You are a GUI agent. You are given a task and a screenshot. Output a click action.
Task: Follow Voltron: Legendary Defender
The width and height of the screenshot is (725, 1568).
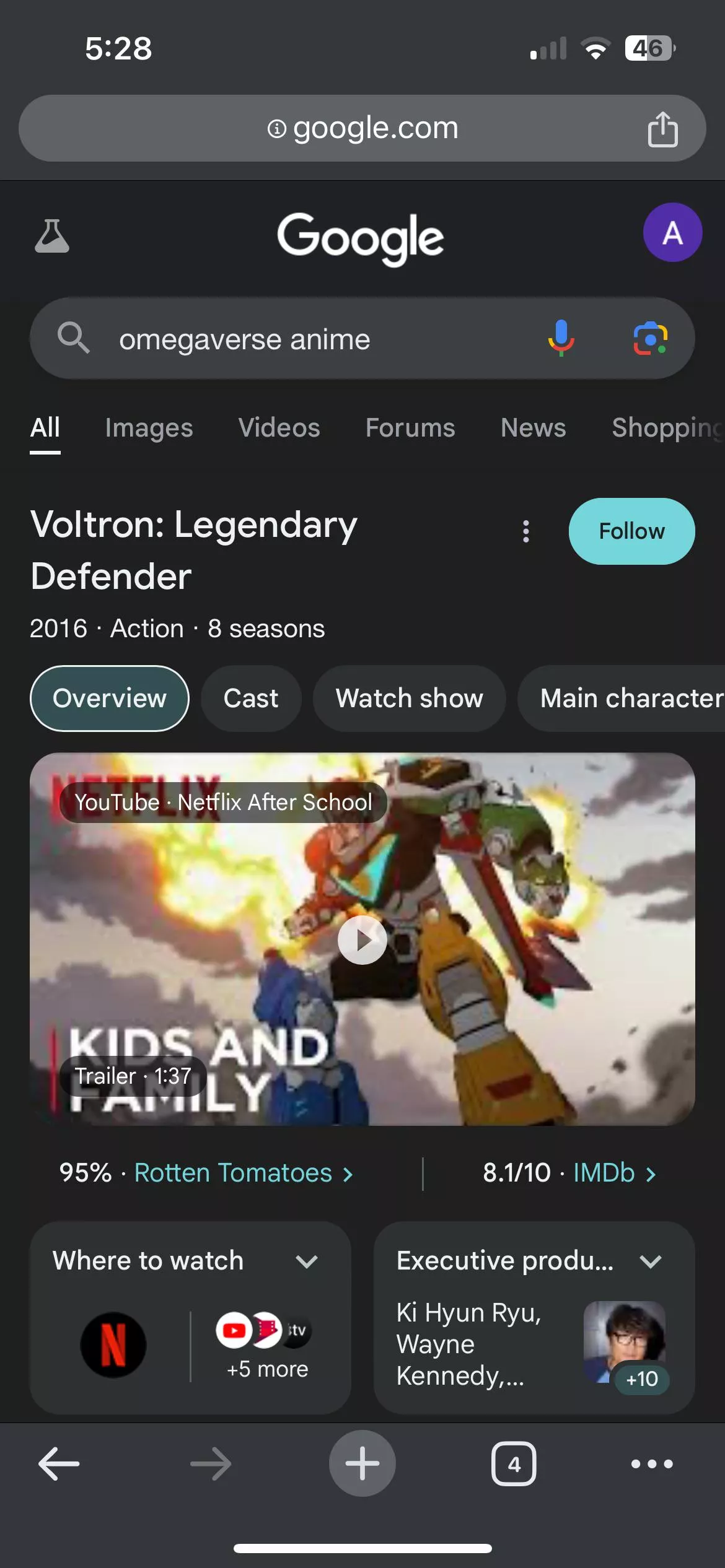tap(631, 531)
